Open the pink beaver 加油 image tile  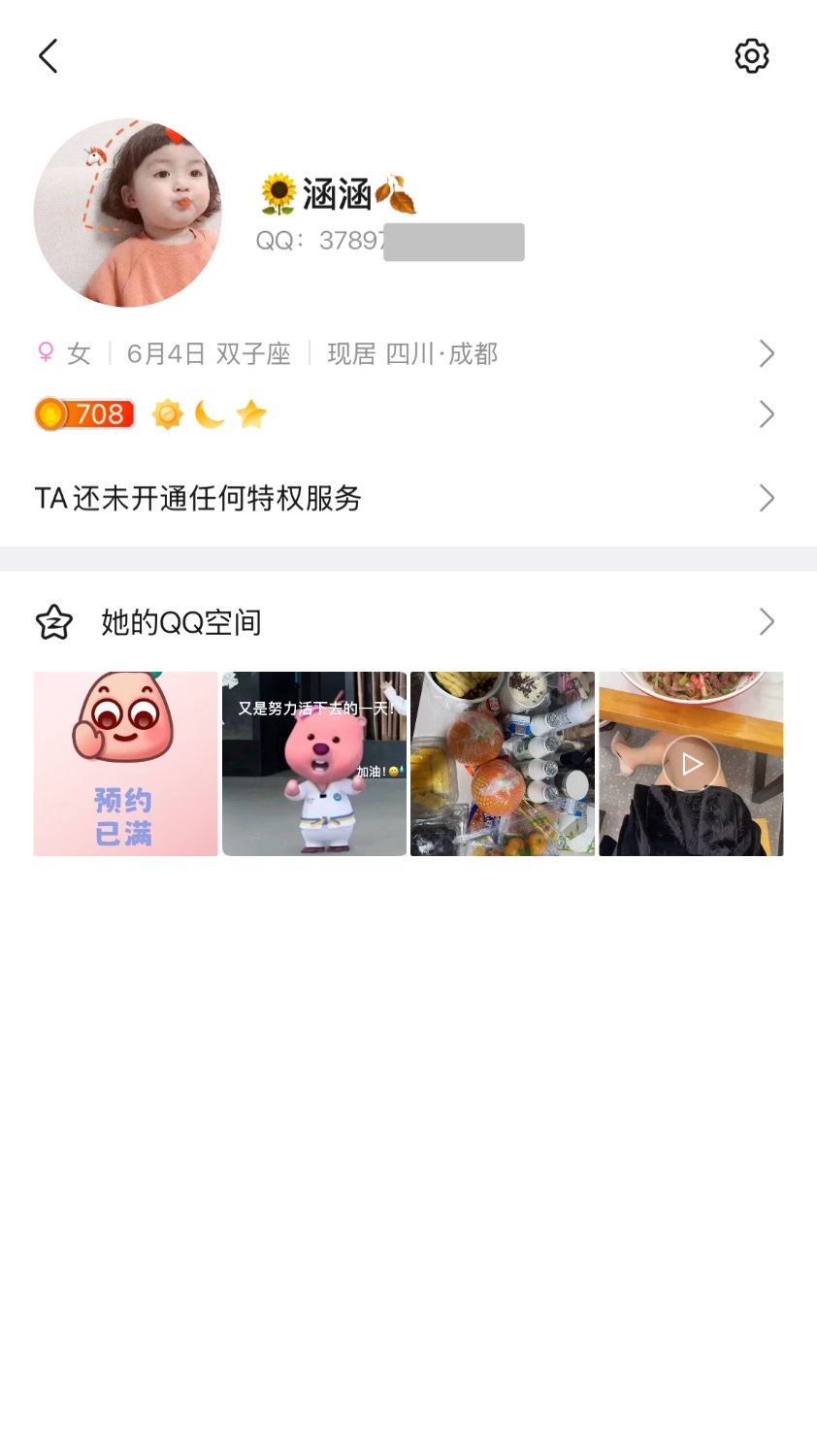pyautogui.click(x=314, y=764)
